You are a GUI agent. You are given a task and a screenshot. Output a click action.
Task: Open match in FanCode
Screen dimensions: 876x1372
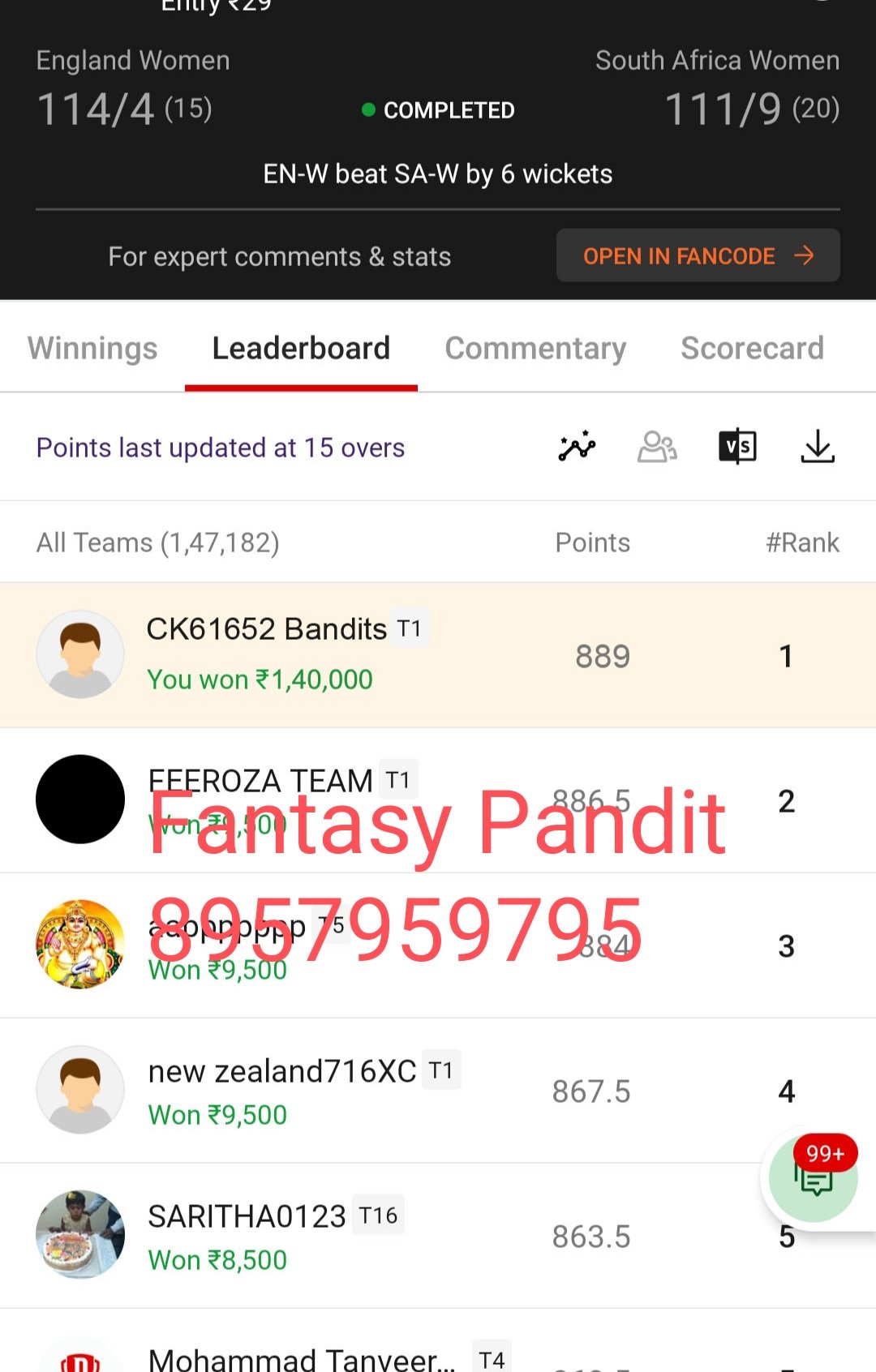698,256
